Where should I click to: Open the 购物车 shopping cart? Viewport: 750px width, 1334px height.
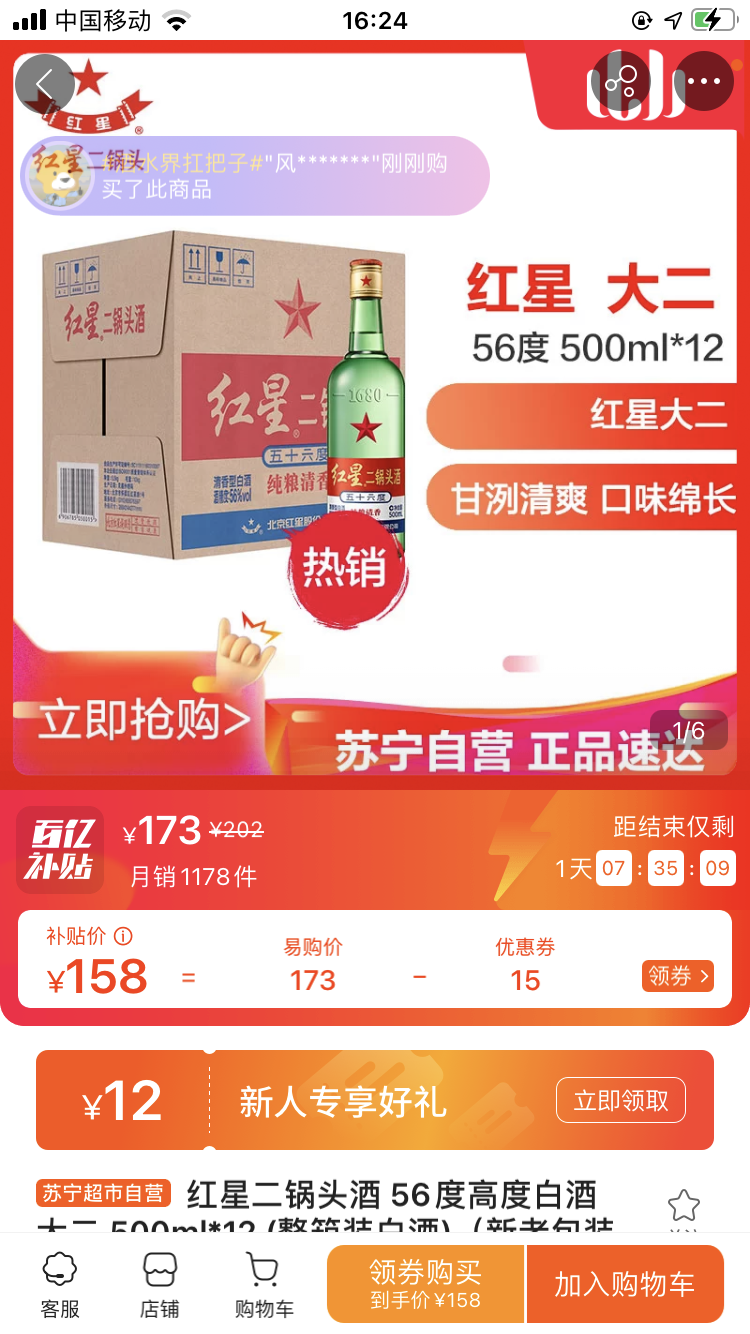coord(264,1284)
